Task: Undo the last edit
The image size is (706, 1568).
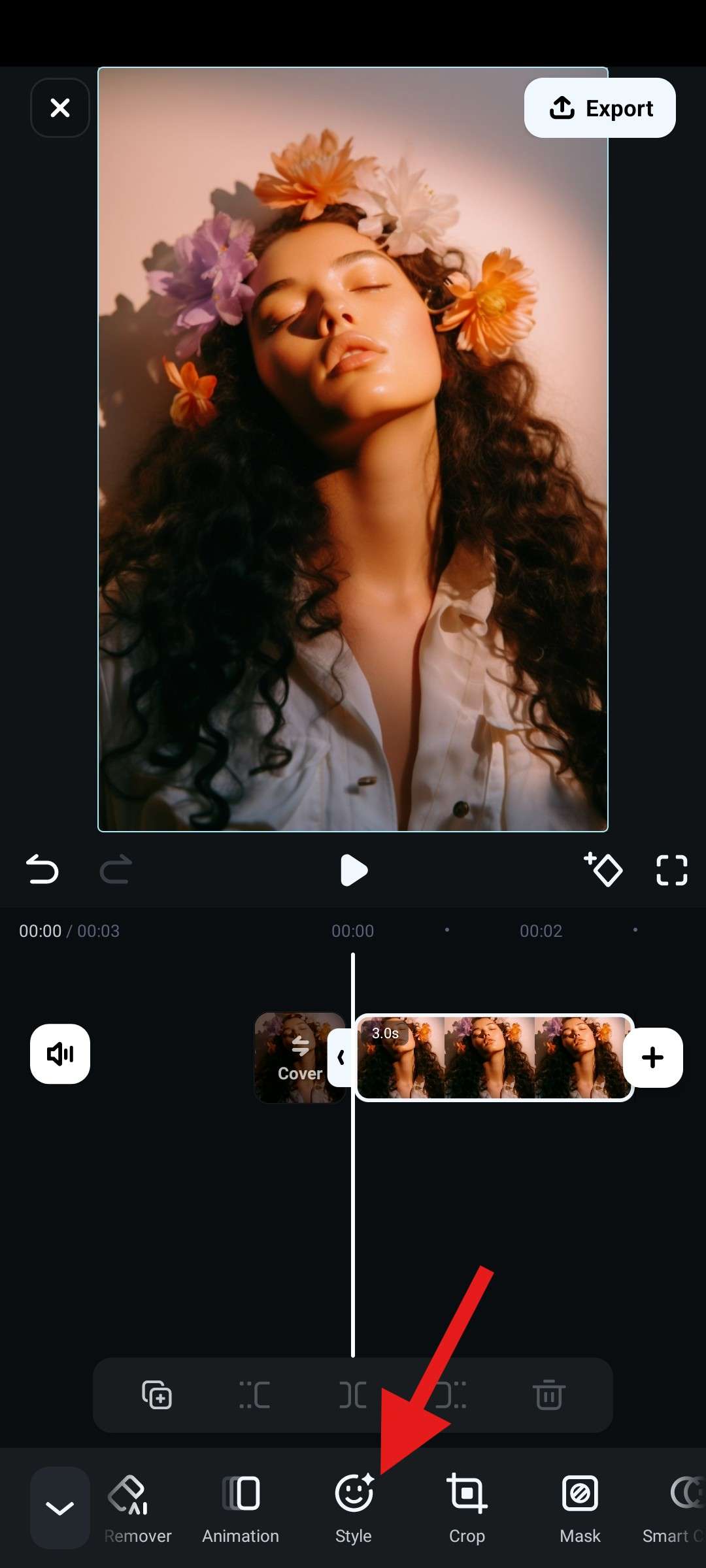Action: [x=42, y=870]
